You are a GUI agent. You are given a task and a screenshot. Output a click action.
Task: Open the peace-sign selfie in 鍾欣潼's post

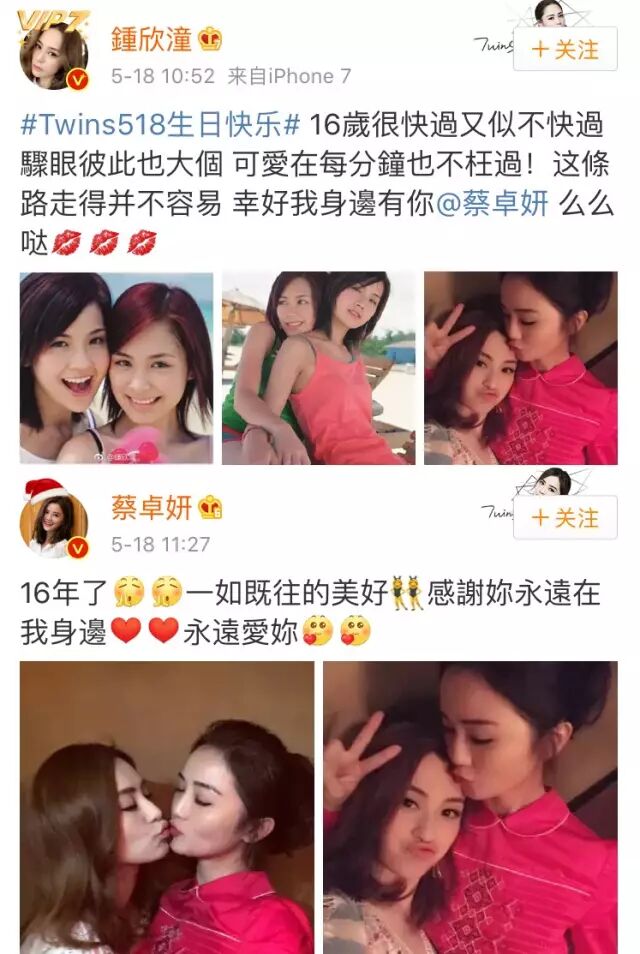point(520,367)
